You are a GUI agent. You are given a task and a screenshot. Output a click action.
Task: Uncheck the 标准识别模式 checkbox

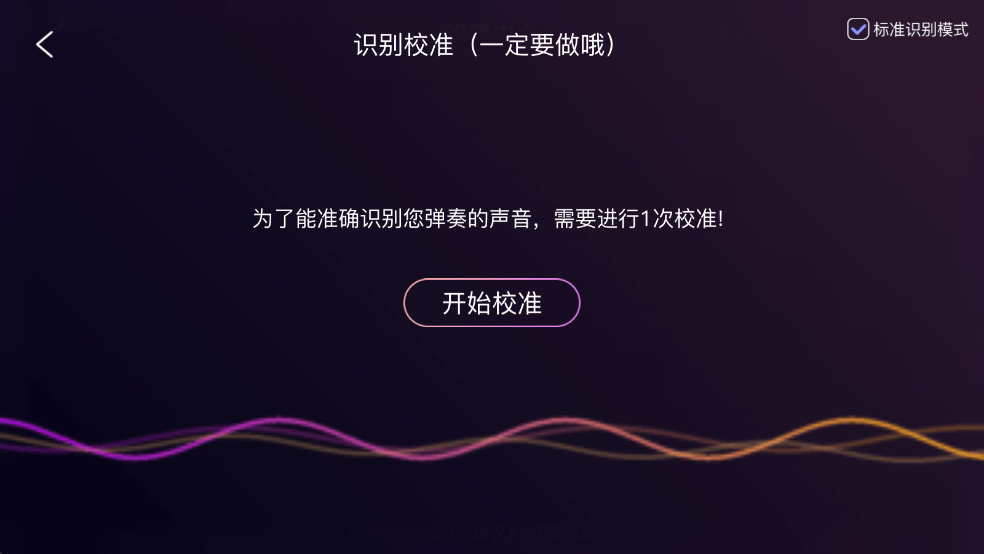858,29
